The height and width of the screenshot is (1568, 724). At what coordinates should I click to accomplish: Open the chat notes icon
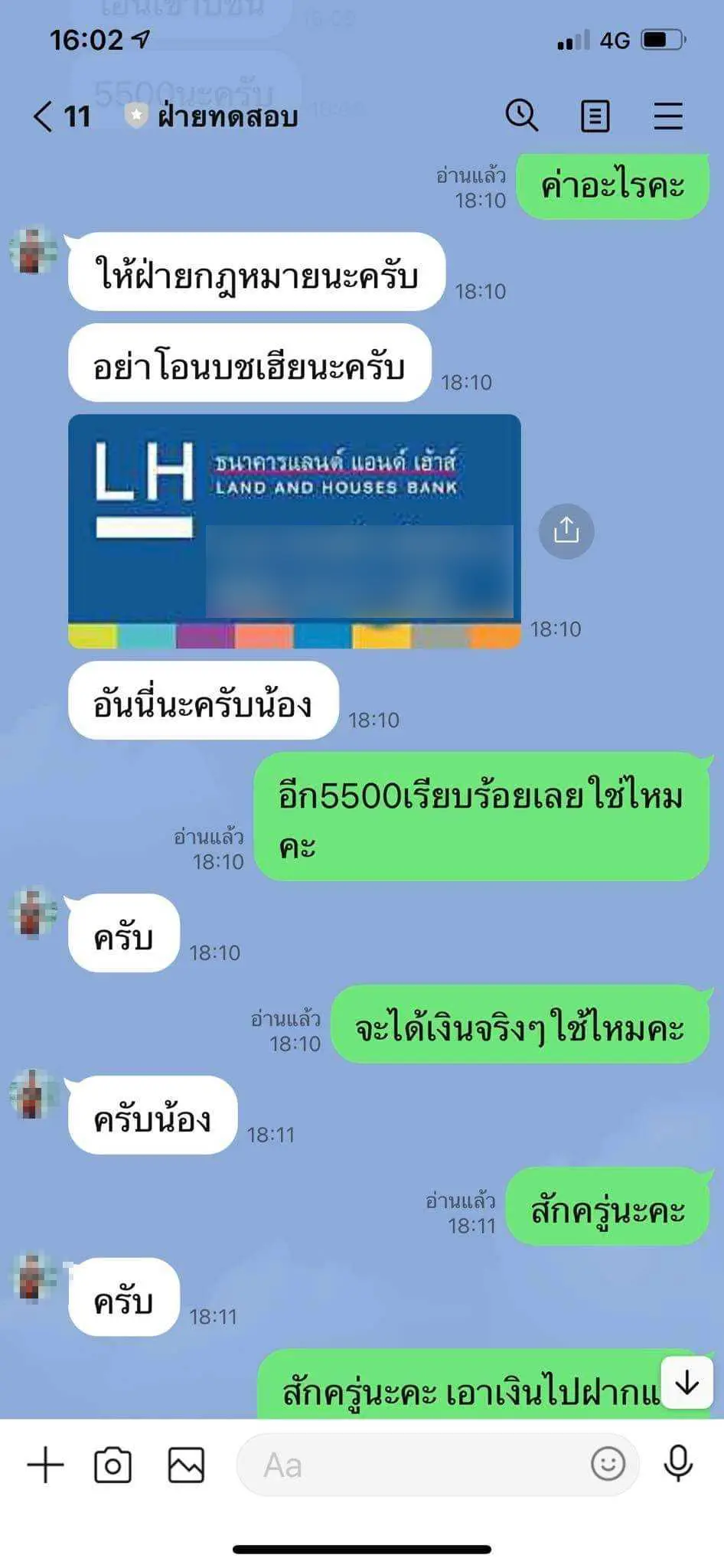point(595,116)
